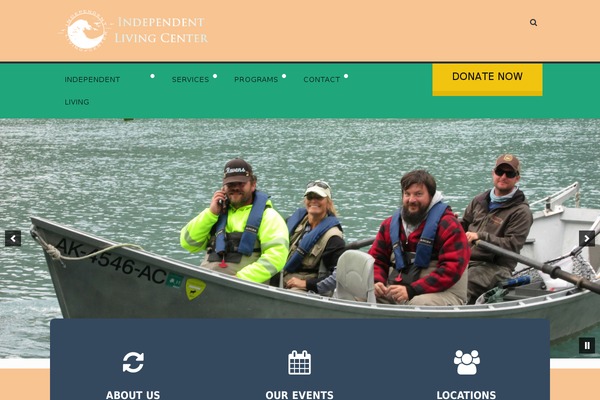Go to the previous slide
600x400 pixels.
[x=13, y=238]
